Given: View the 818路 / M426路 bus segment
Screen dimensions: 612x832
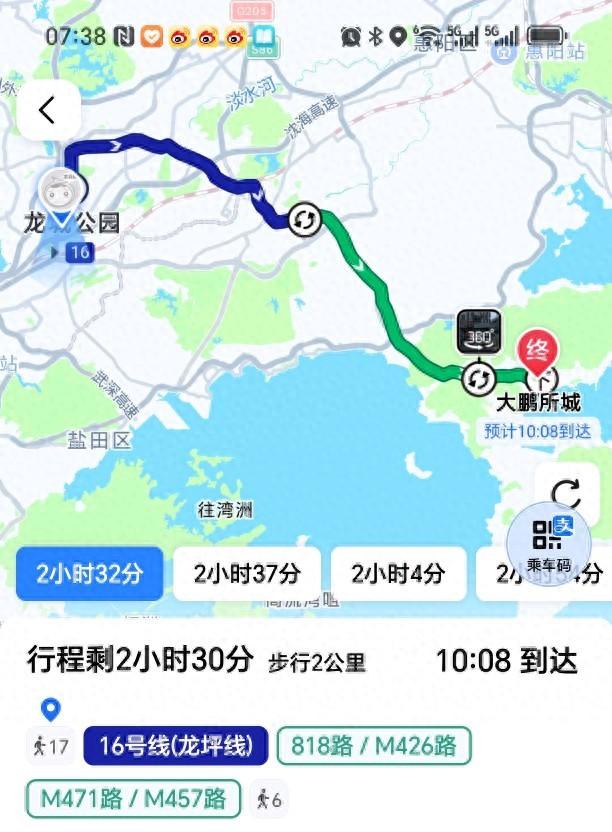Looking at the screenshot, I should click(373, 745).
